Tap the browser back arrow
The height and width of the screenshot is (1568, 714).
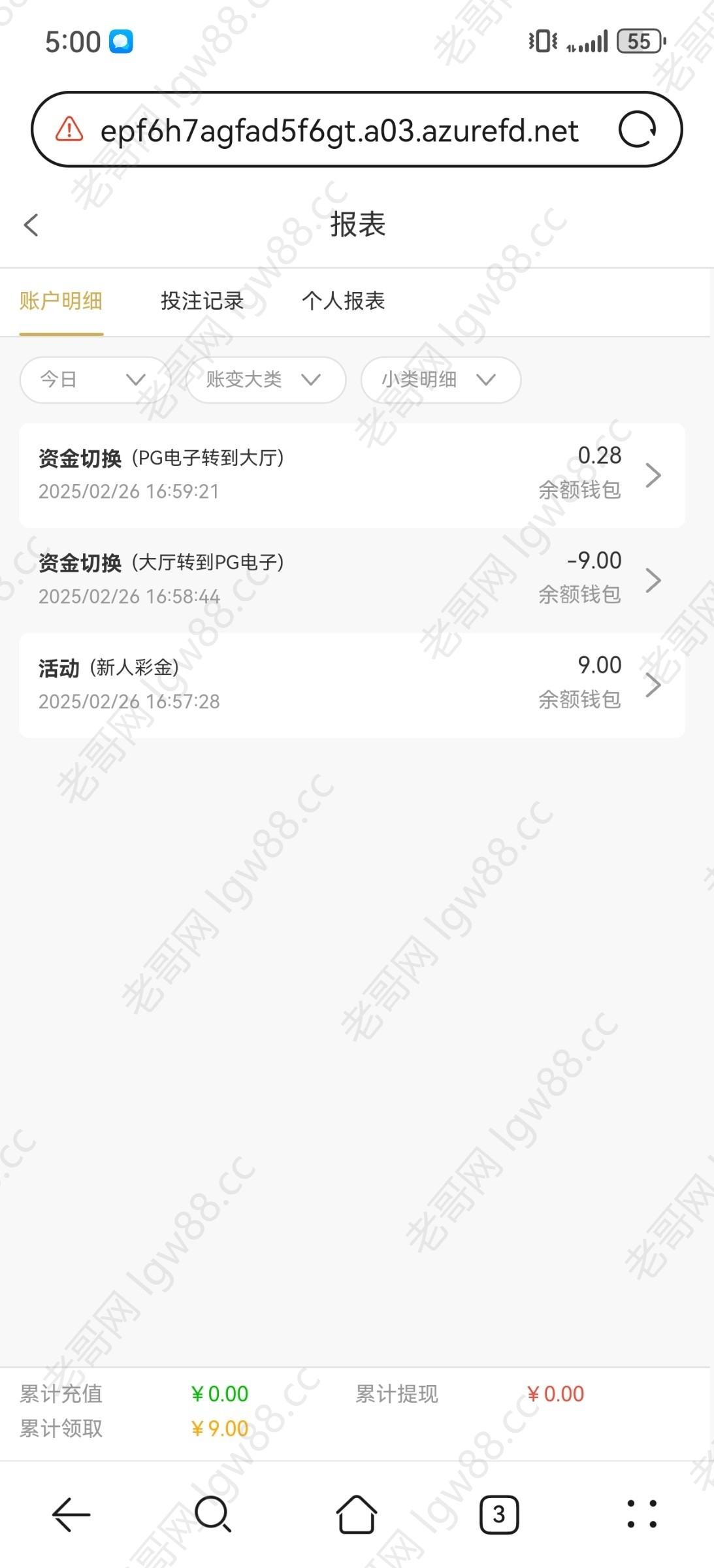71,1514
